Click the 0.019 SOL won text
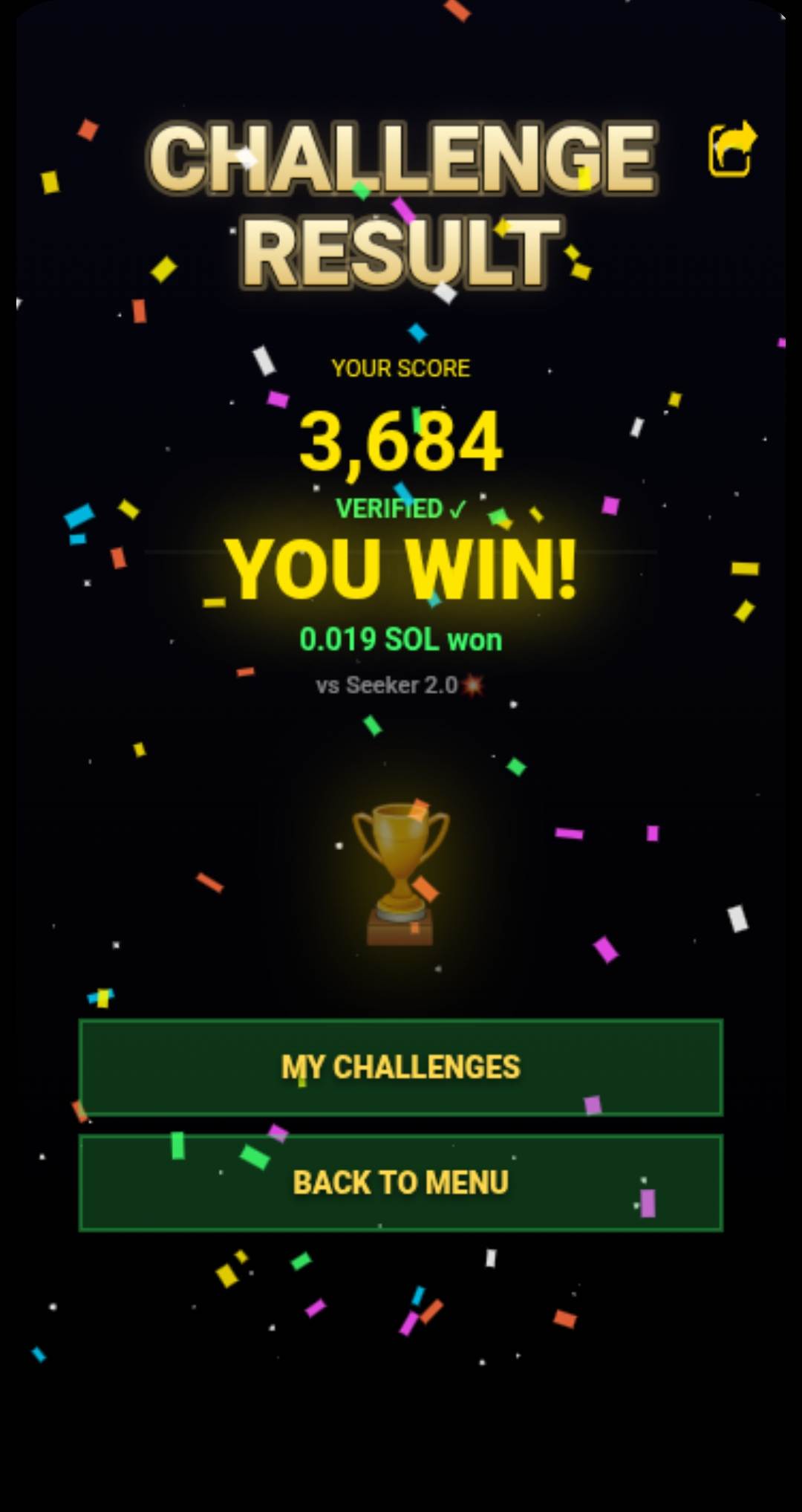The height and width of the screenshot is (1512, 802). pos(401,638)
